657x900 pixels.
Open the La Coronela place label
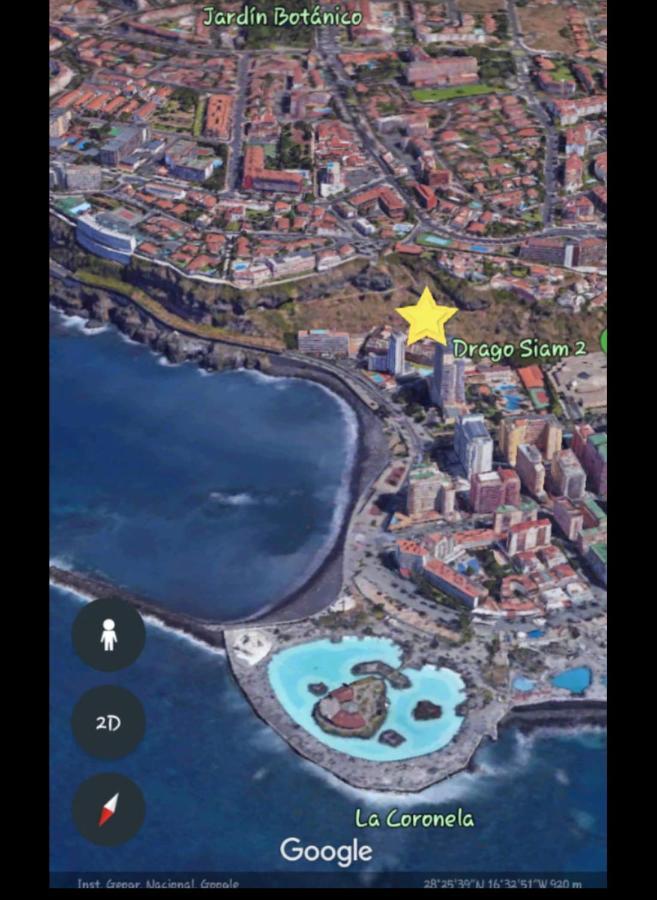tap(414, 818)
